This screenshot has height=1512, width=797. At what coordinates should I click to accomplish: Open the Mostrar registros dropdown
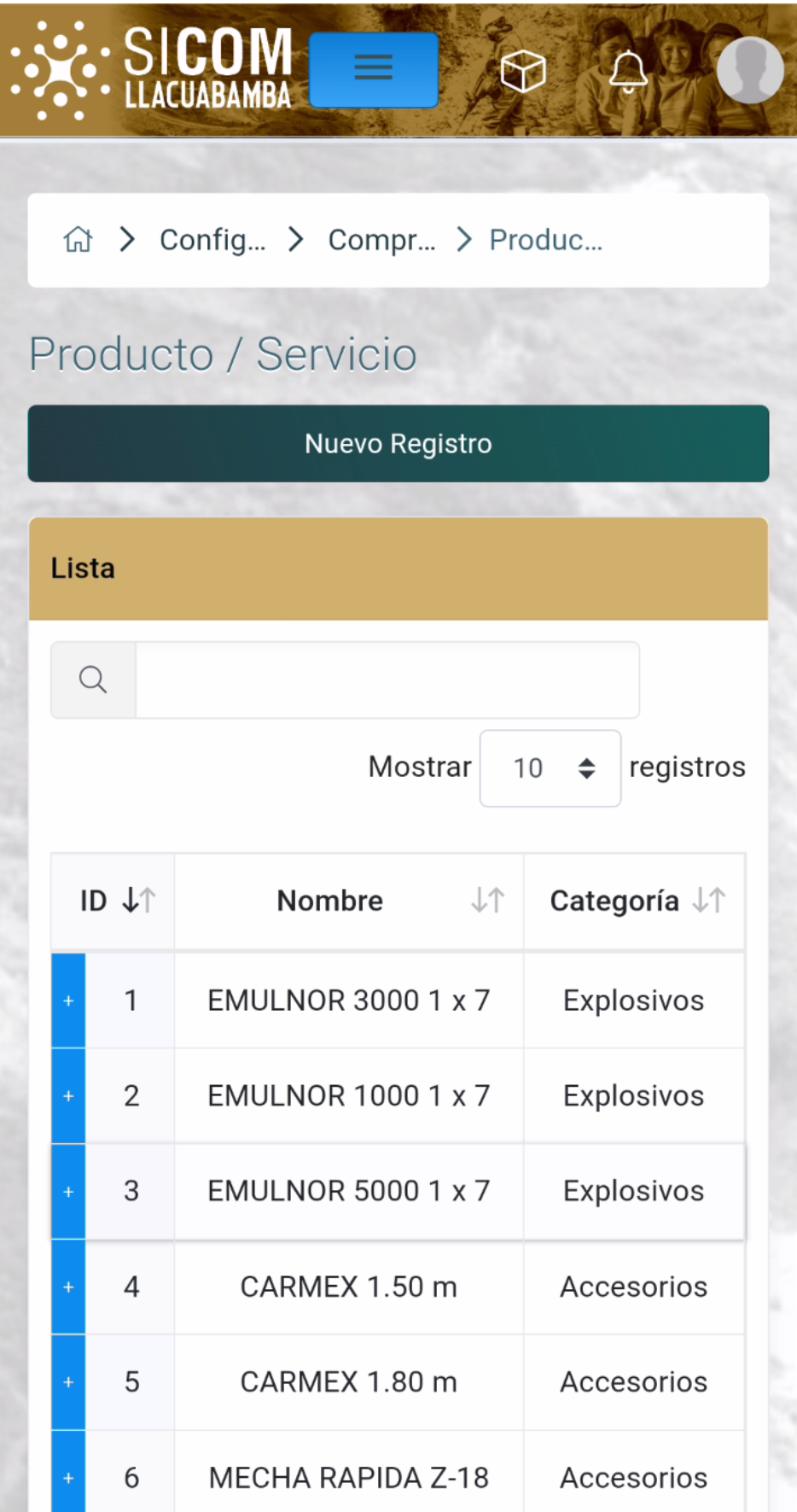coord(550,768)
